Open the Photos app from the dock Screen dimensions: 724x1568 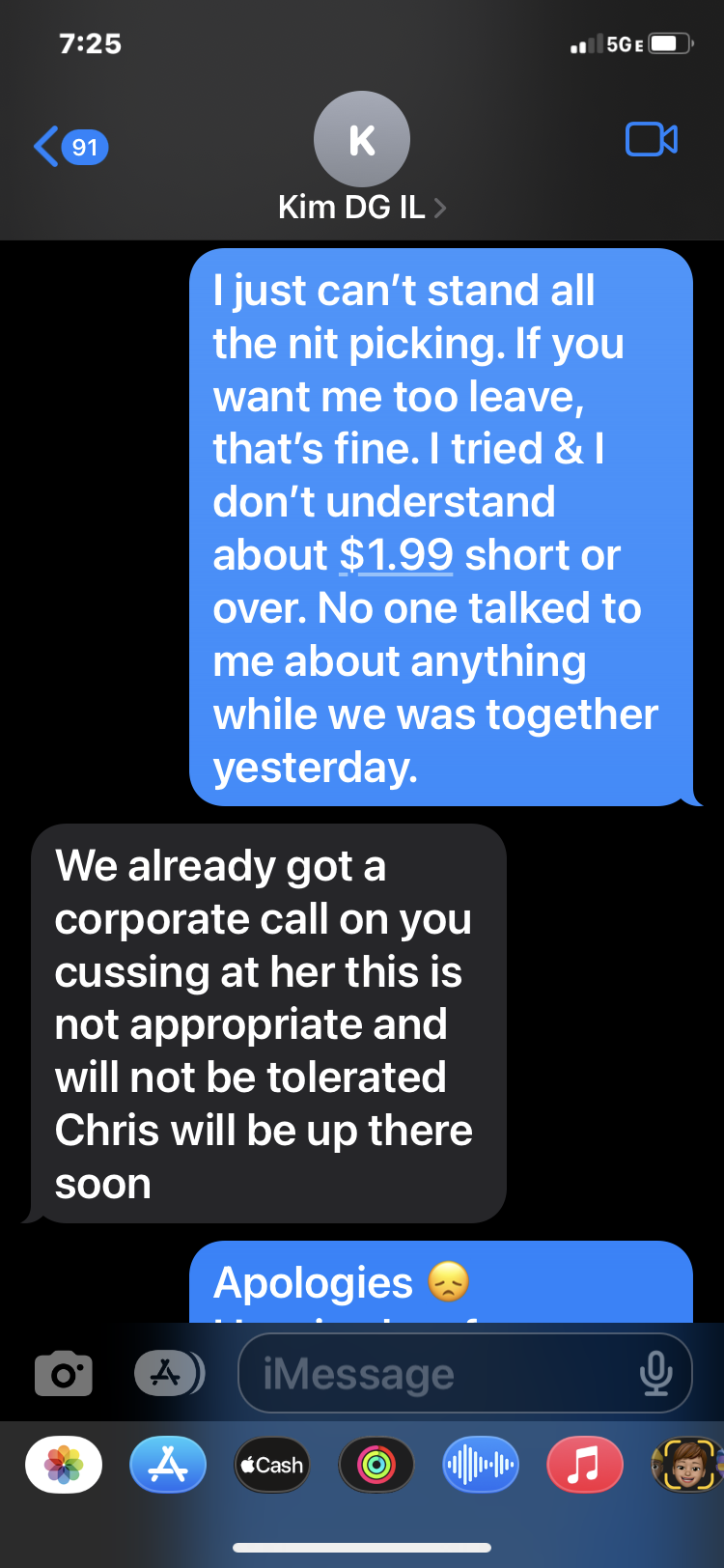point(63,1464)
